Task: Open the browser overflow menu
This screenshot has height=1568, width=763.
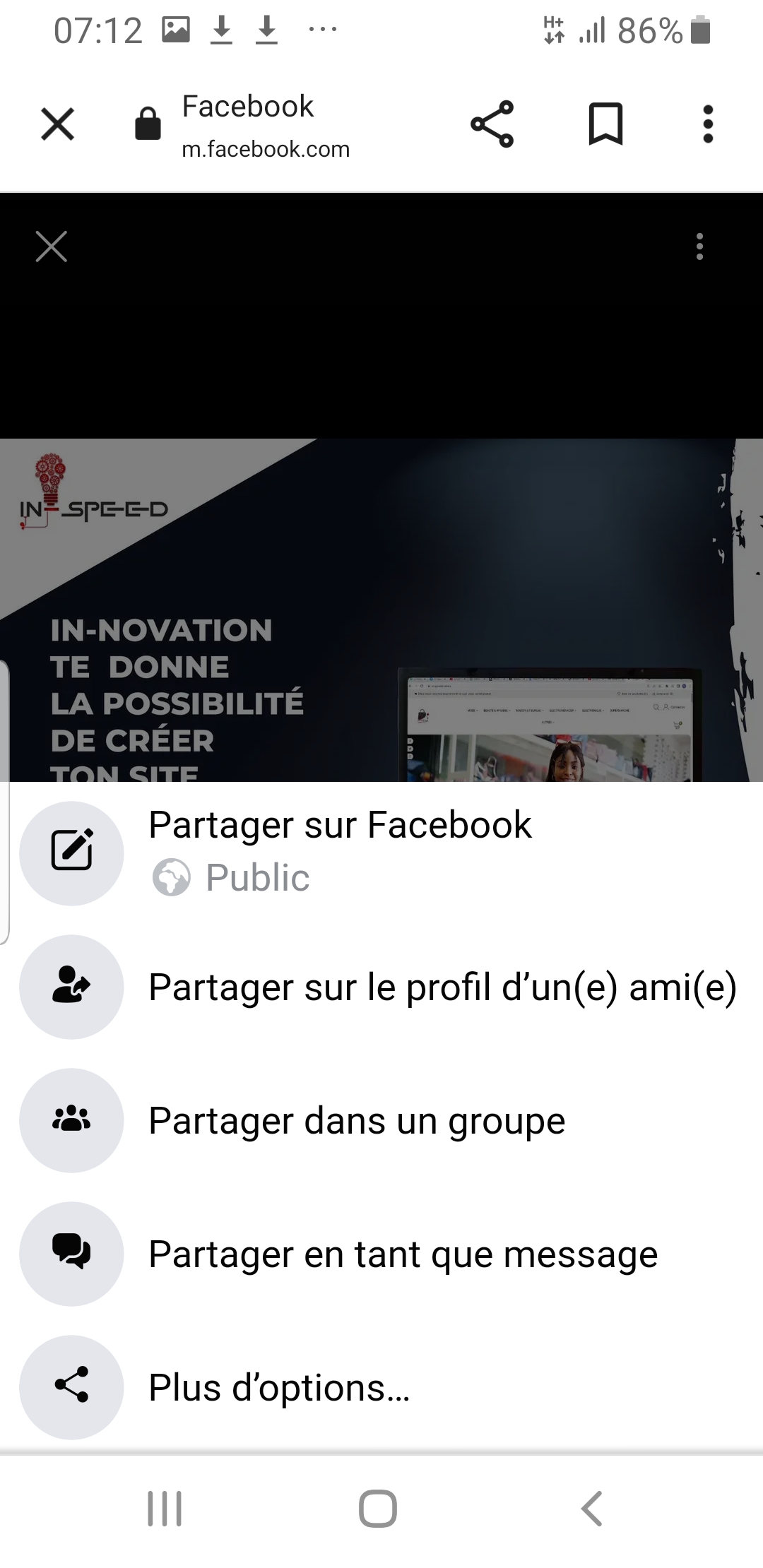Action: (x=708, y=124)
